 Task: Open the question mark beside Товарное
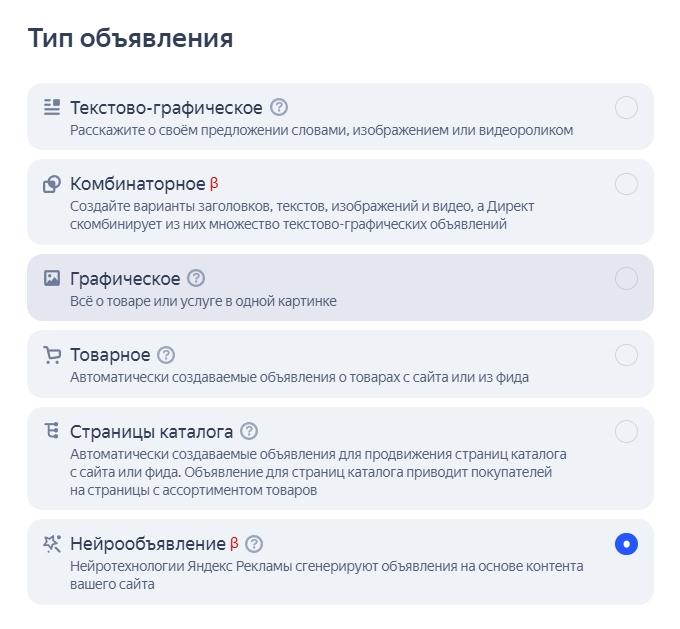coord(166,355)
